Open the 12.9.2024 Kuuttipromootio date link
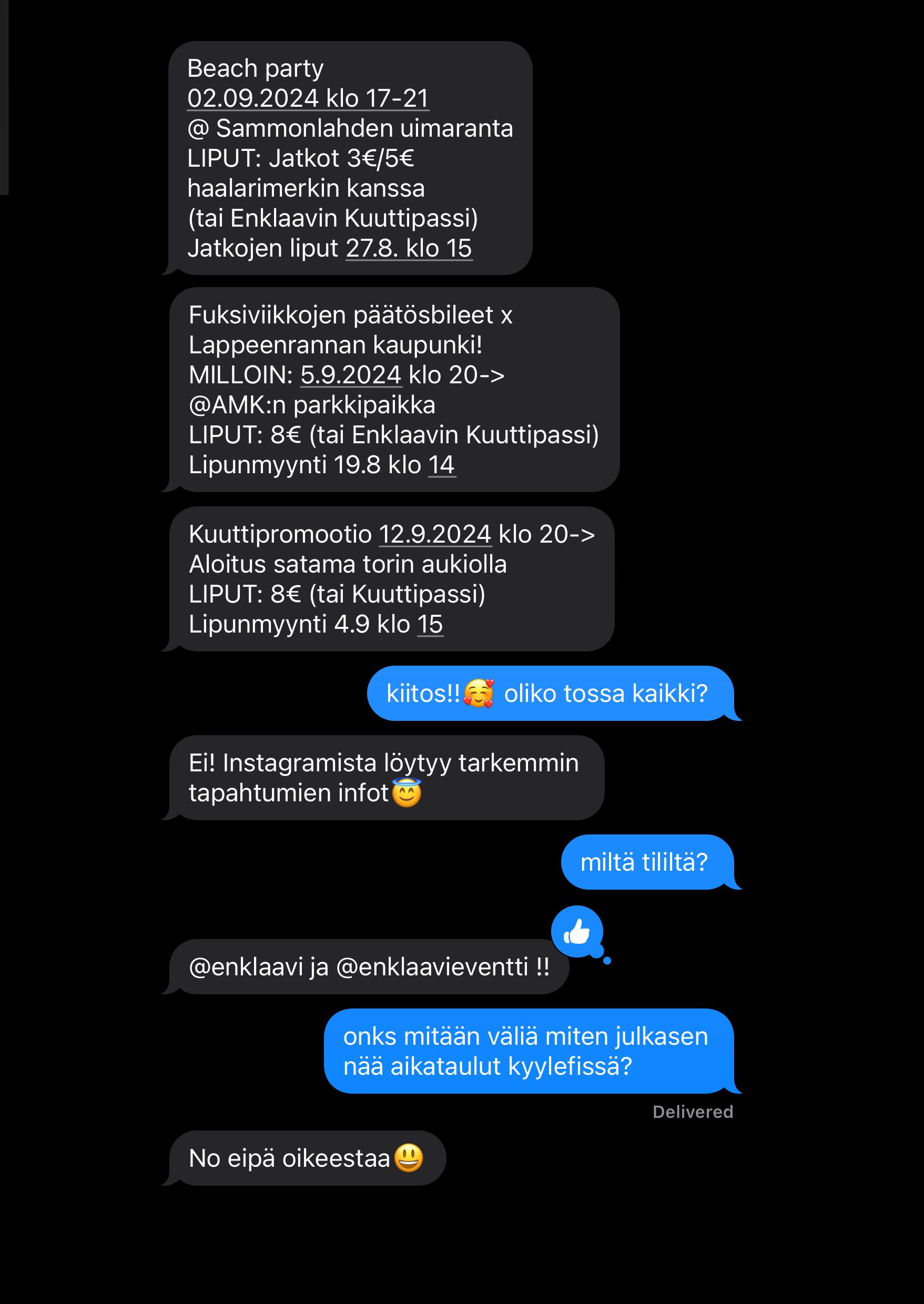The height and width of the screenshot is (1304, 924). 435,534
